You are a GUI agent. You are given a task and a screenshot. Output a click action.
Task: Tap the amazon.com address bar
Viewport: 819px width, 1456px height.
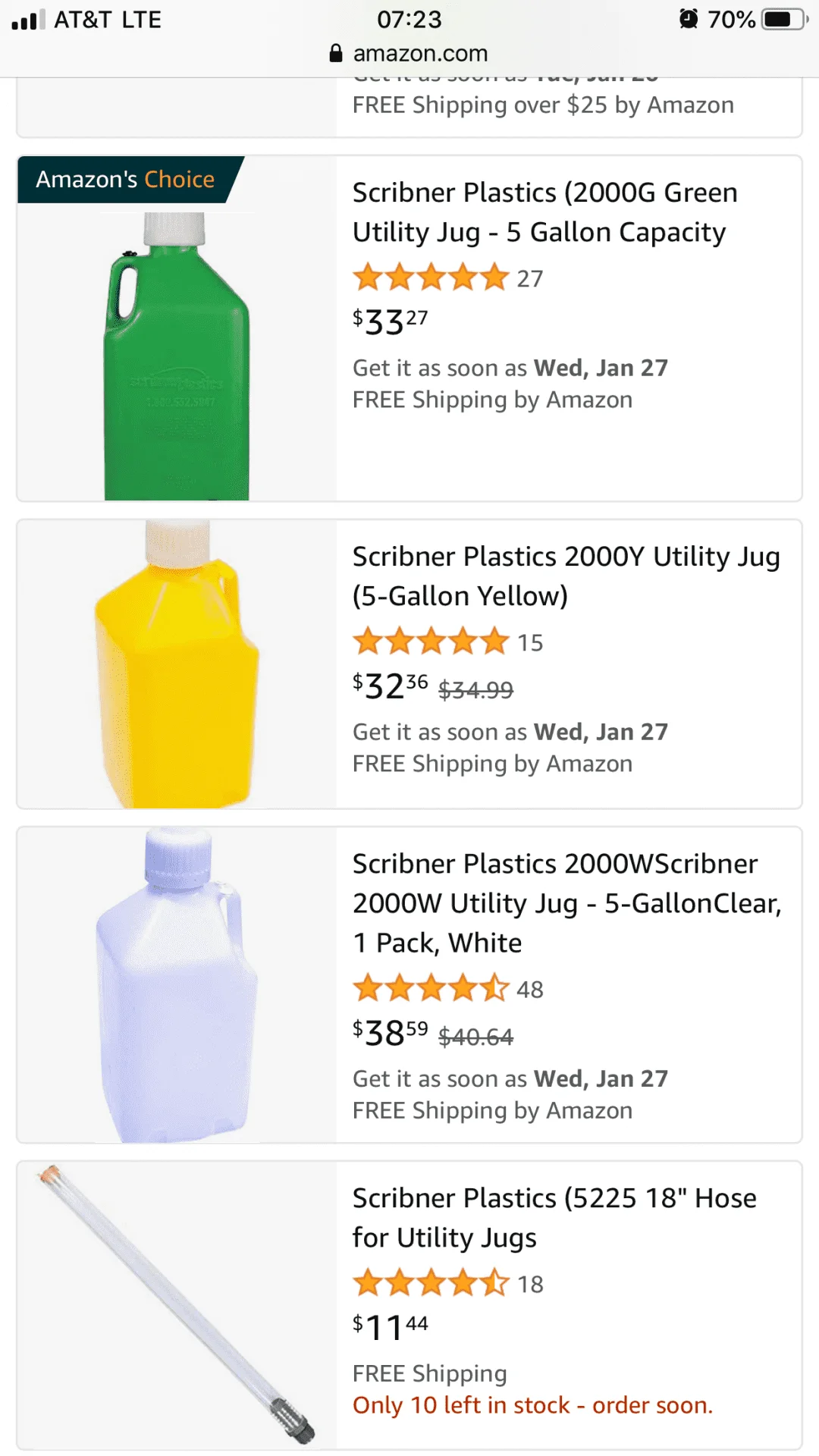tap(409, 53)
